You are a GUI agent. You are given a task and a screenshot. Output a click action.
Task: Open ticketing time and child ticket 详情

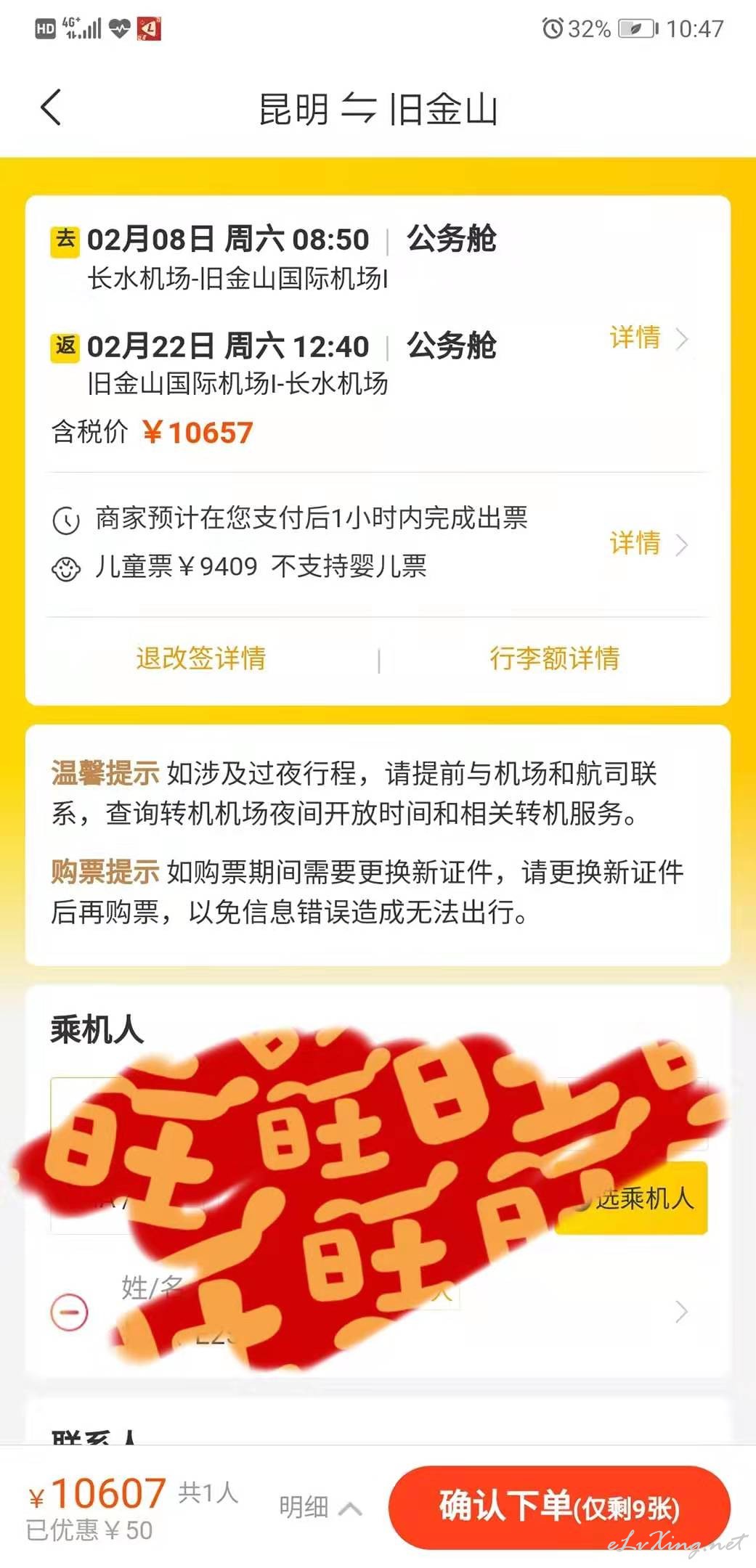[x=648, y=543]
